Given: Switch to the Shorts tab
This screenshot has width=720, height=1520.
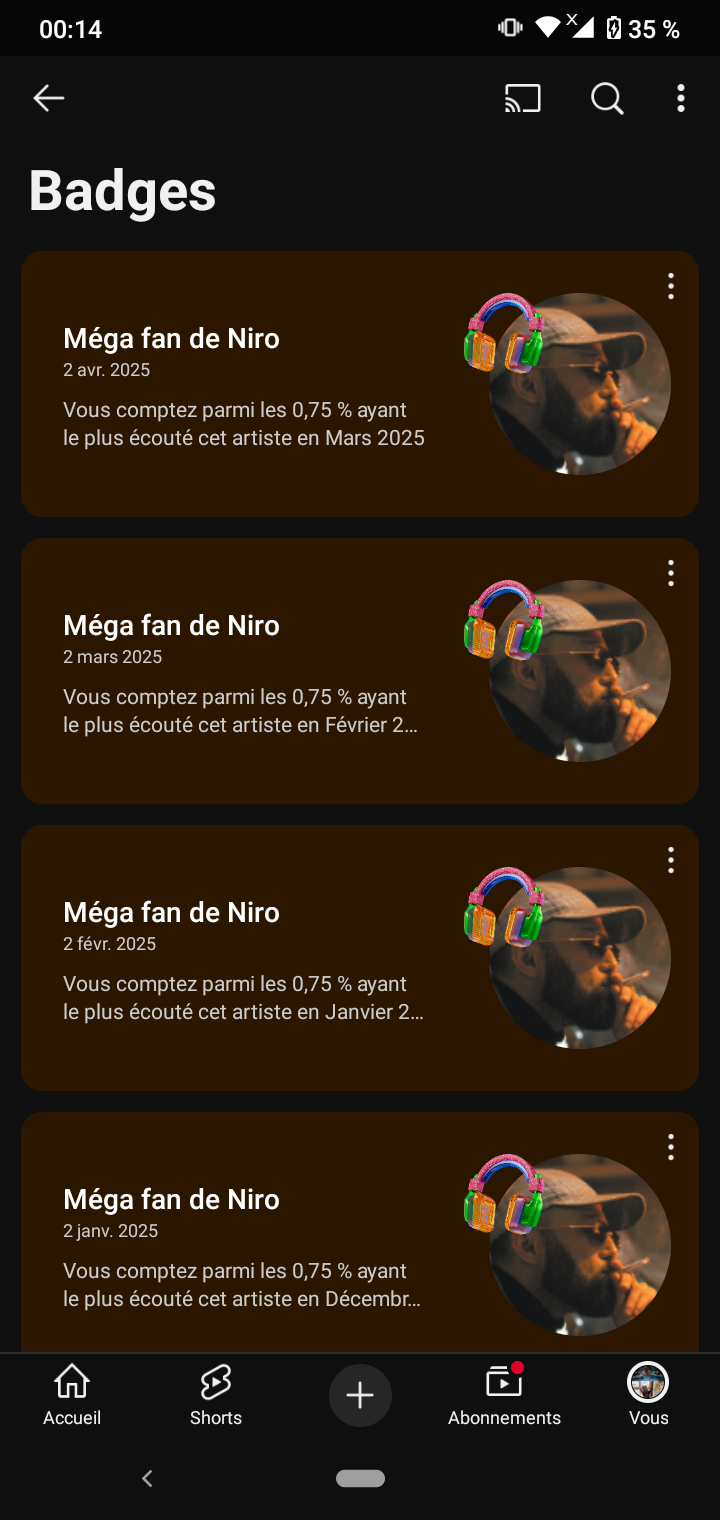Looking at the screenshot, I should pyautogui.click(x=216, y=1396).
